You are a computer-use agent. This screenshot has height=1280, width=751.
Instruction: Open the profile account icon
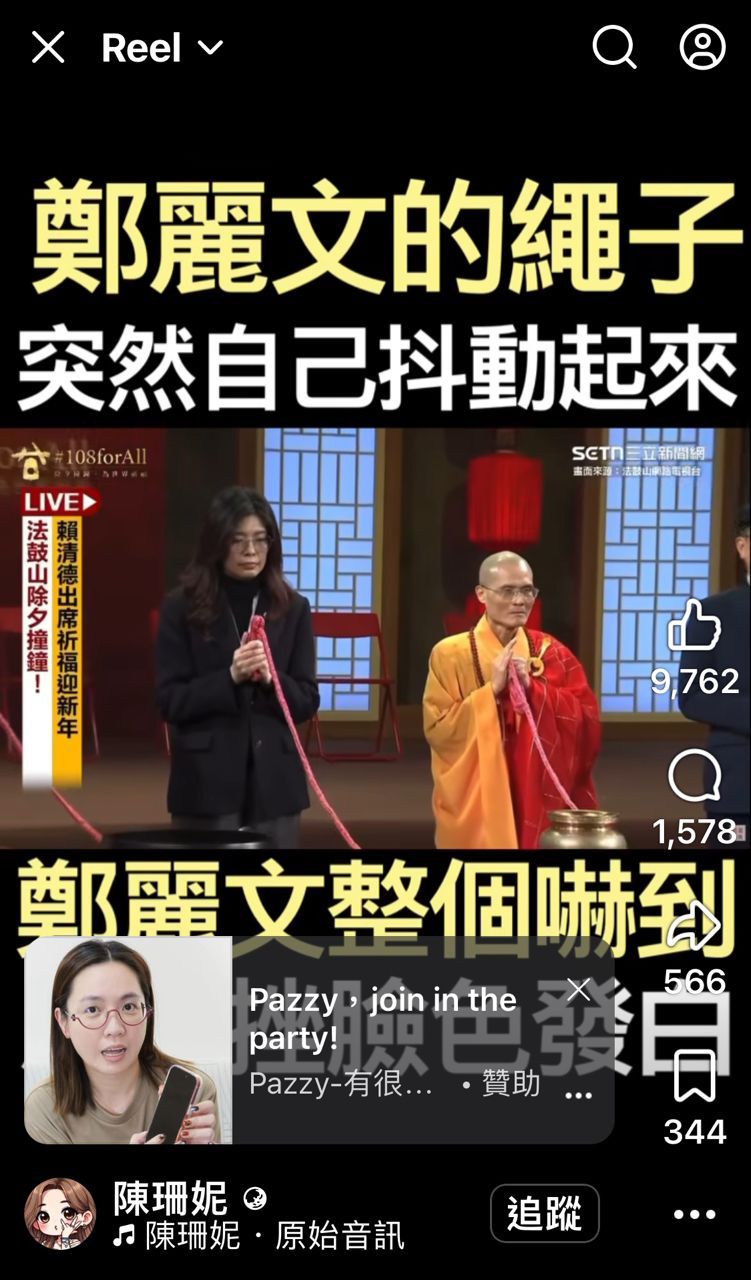[702, 47]
